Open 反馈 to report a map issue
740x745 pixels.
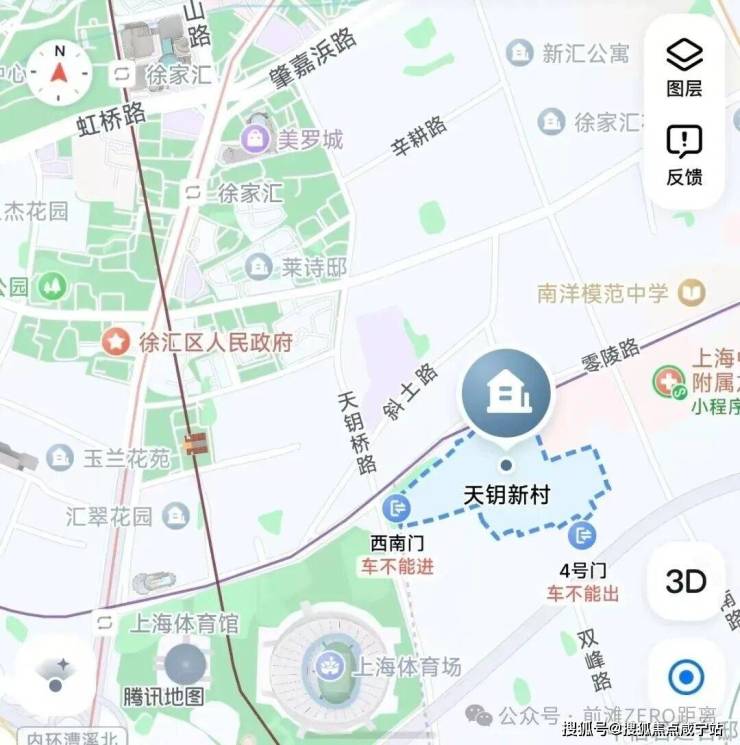[684, 155]
